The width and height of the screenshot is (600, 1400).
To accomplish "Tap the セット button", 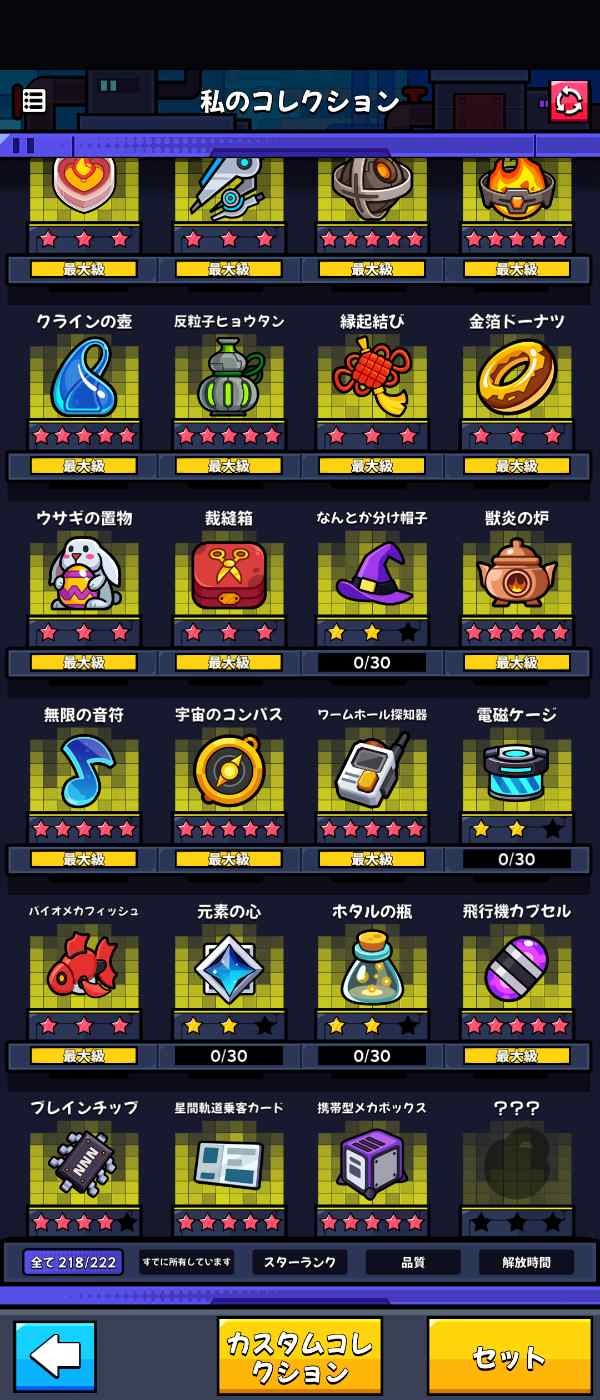I will pos(509,1356).
